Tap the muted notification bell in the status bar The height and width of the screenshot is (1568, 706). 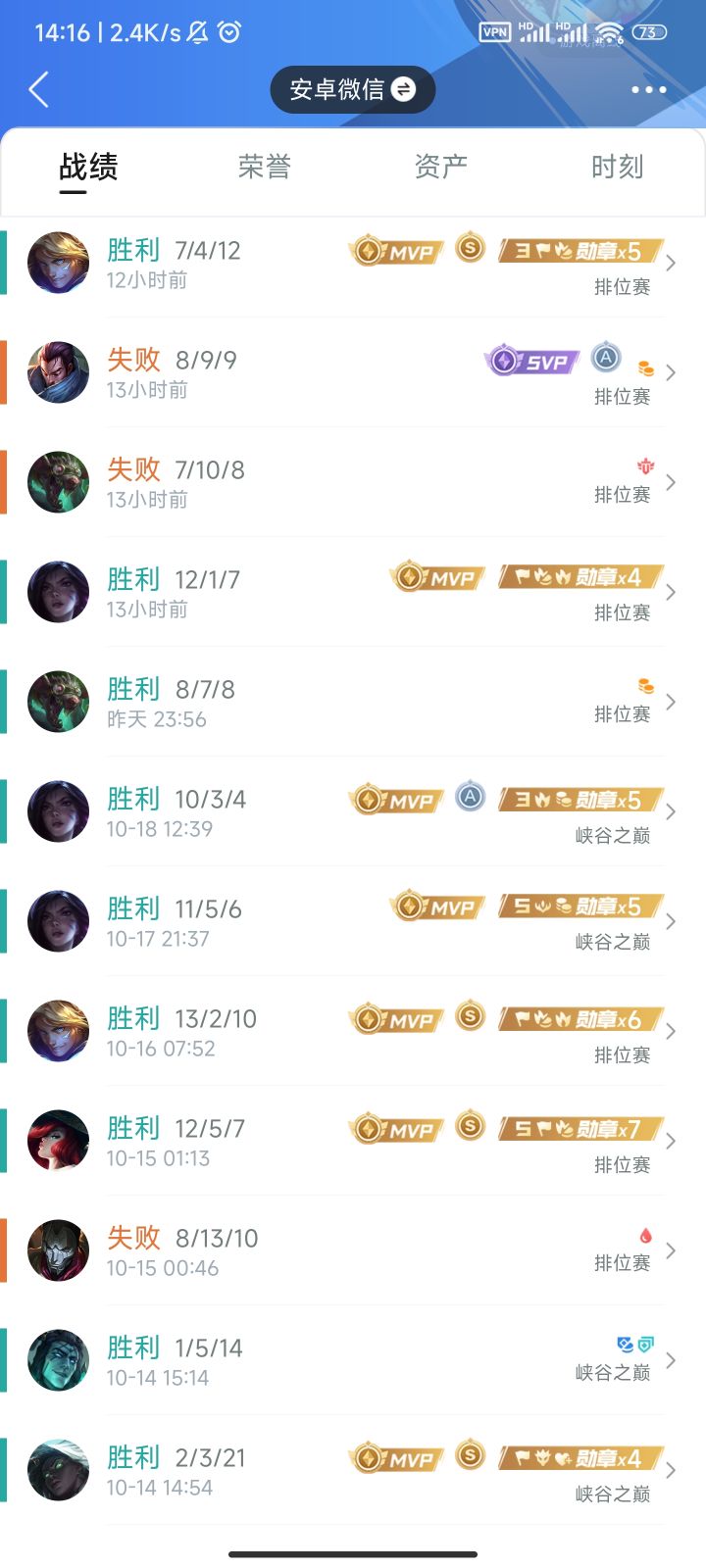click(x=196, y=31)
